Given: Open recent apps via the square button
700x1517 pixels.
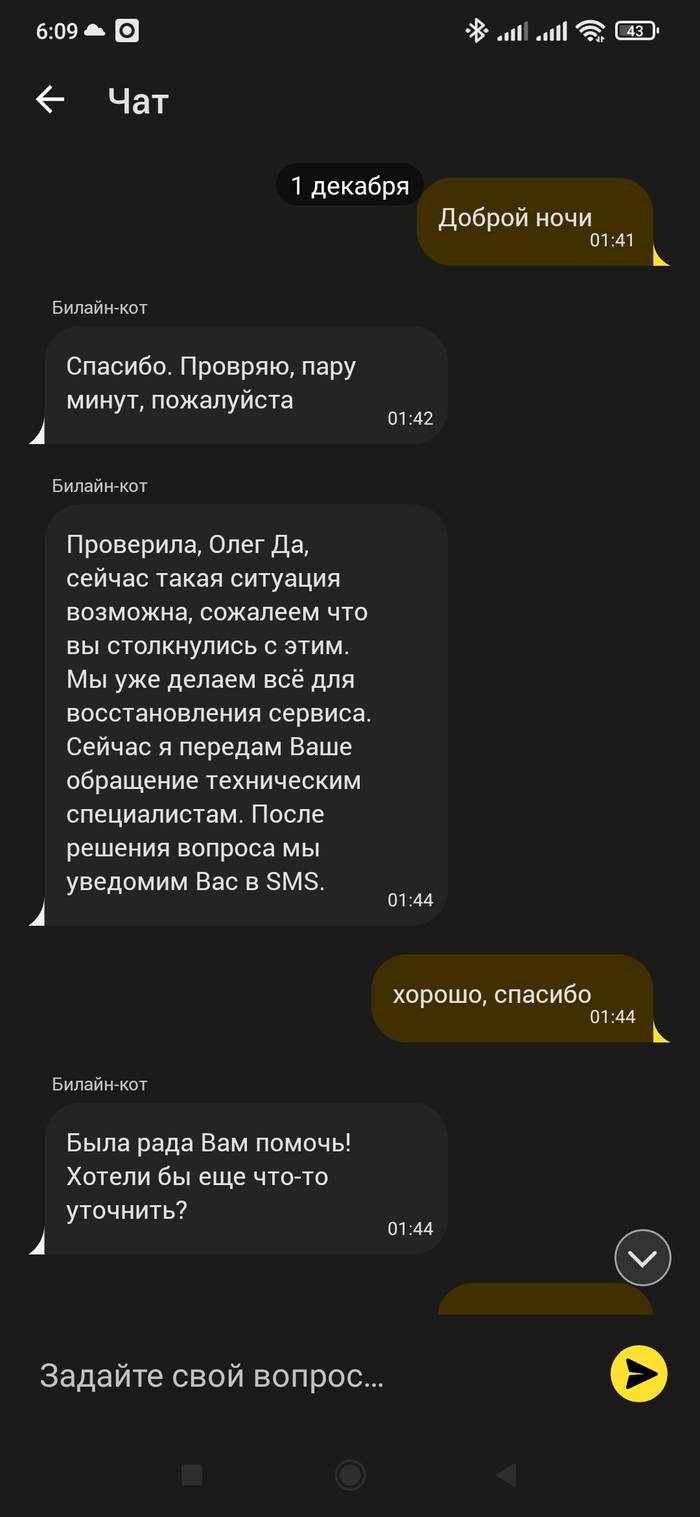Looking at the screenshot, I should point(192,1474).
